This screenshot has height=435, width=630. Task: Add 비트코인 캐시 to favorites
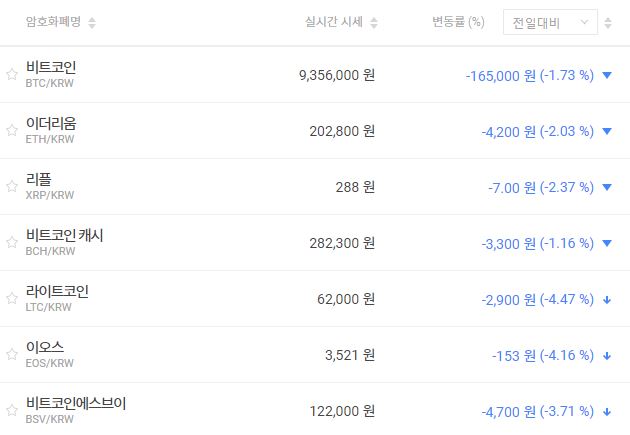(x=12, y=243)
